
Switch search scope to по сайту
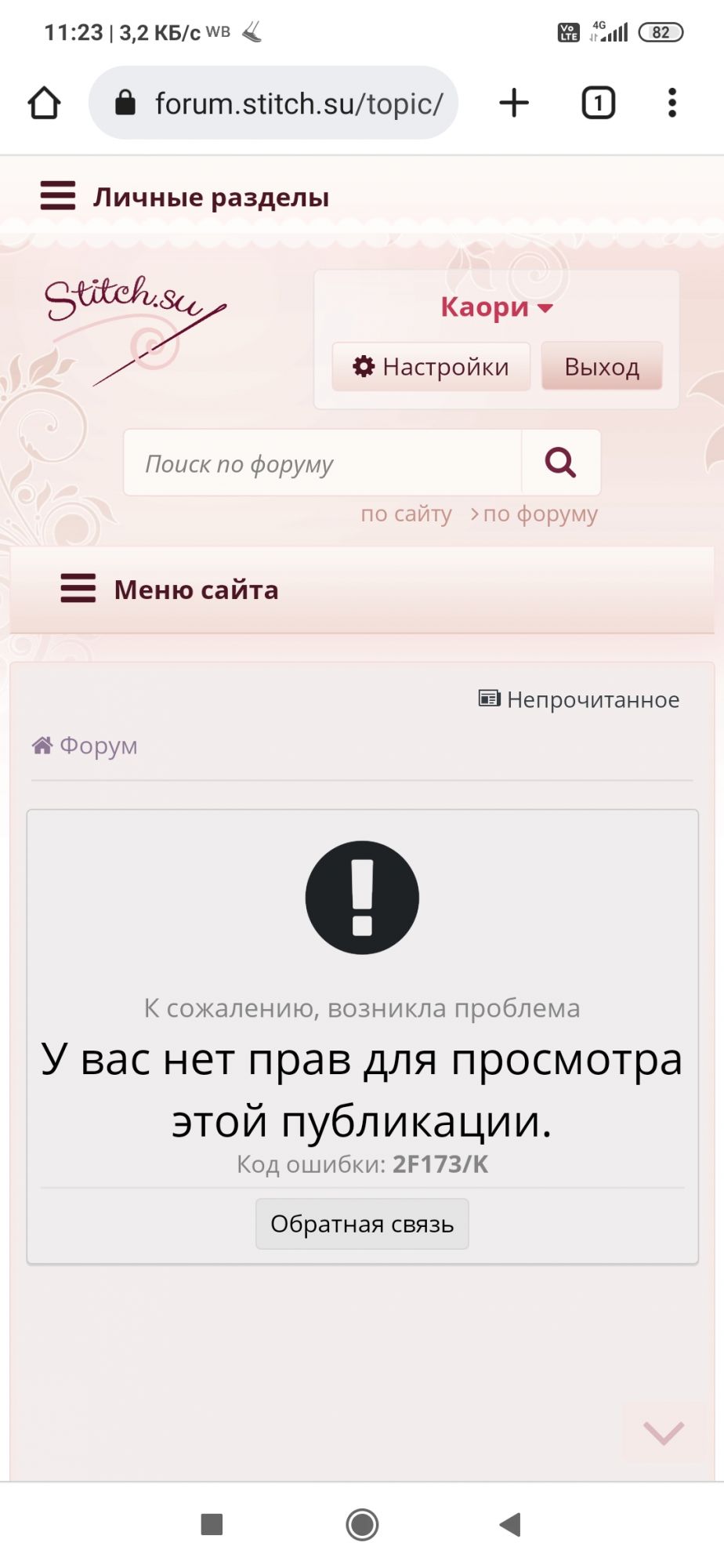click(x=406, y=514)
